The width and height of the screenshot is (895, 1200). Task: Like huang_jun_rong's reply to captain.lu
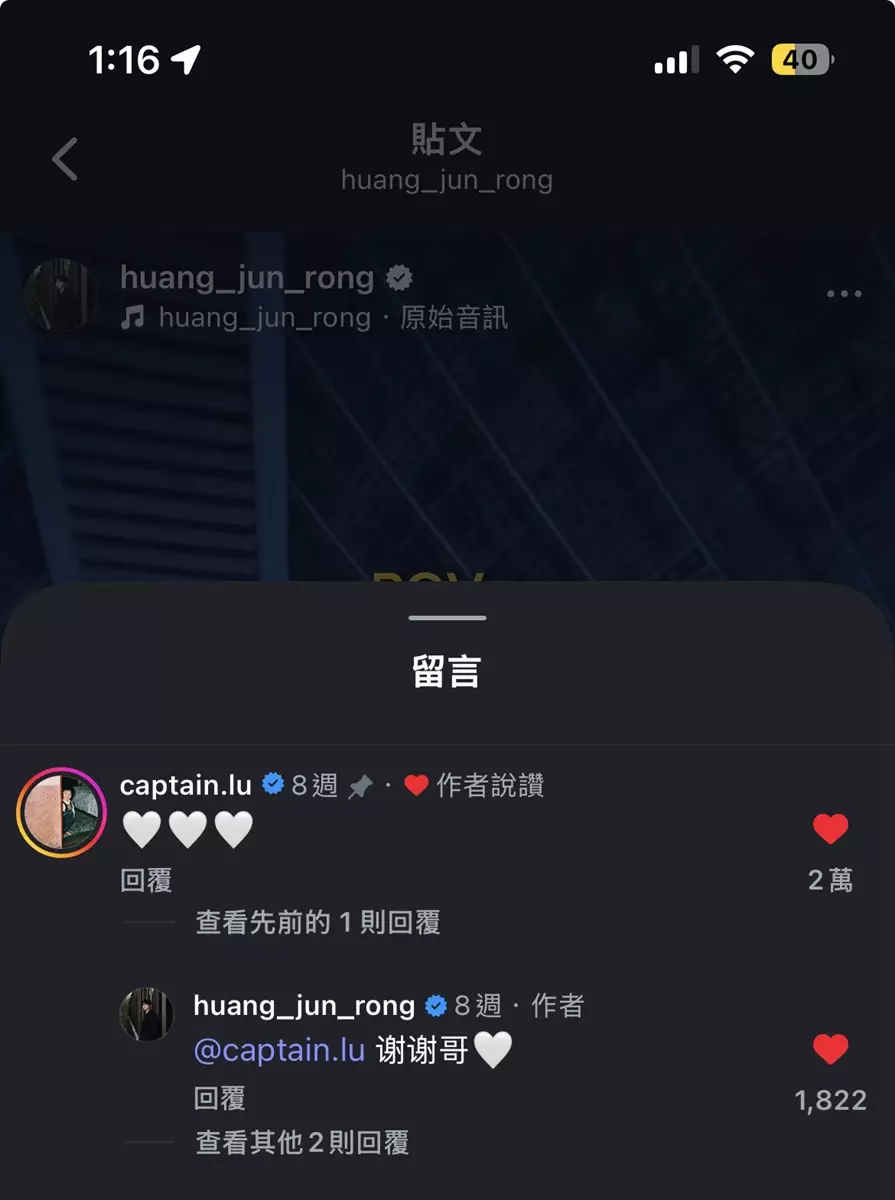(x=830, y=1049)
